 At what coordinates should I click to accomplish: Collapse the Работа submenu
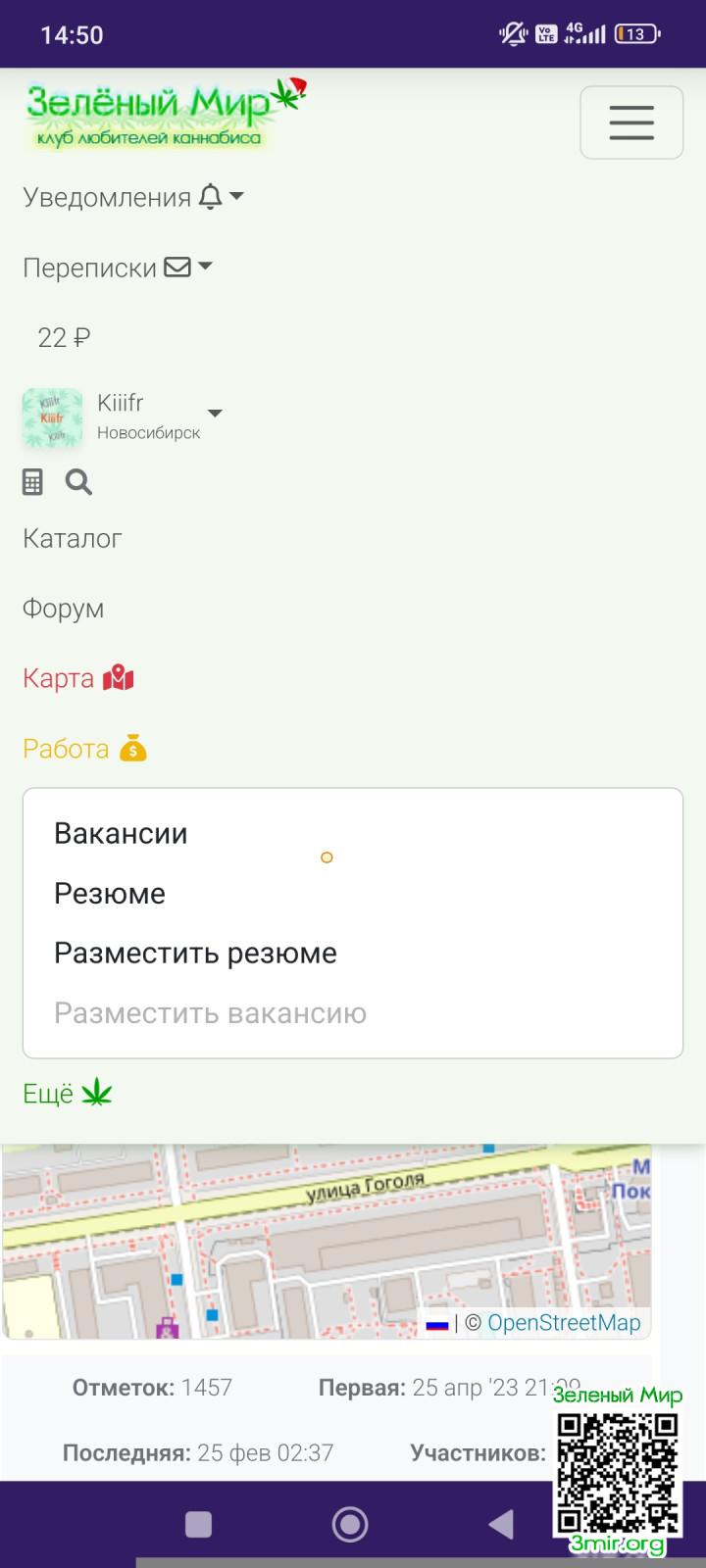point(84,749)
